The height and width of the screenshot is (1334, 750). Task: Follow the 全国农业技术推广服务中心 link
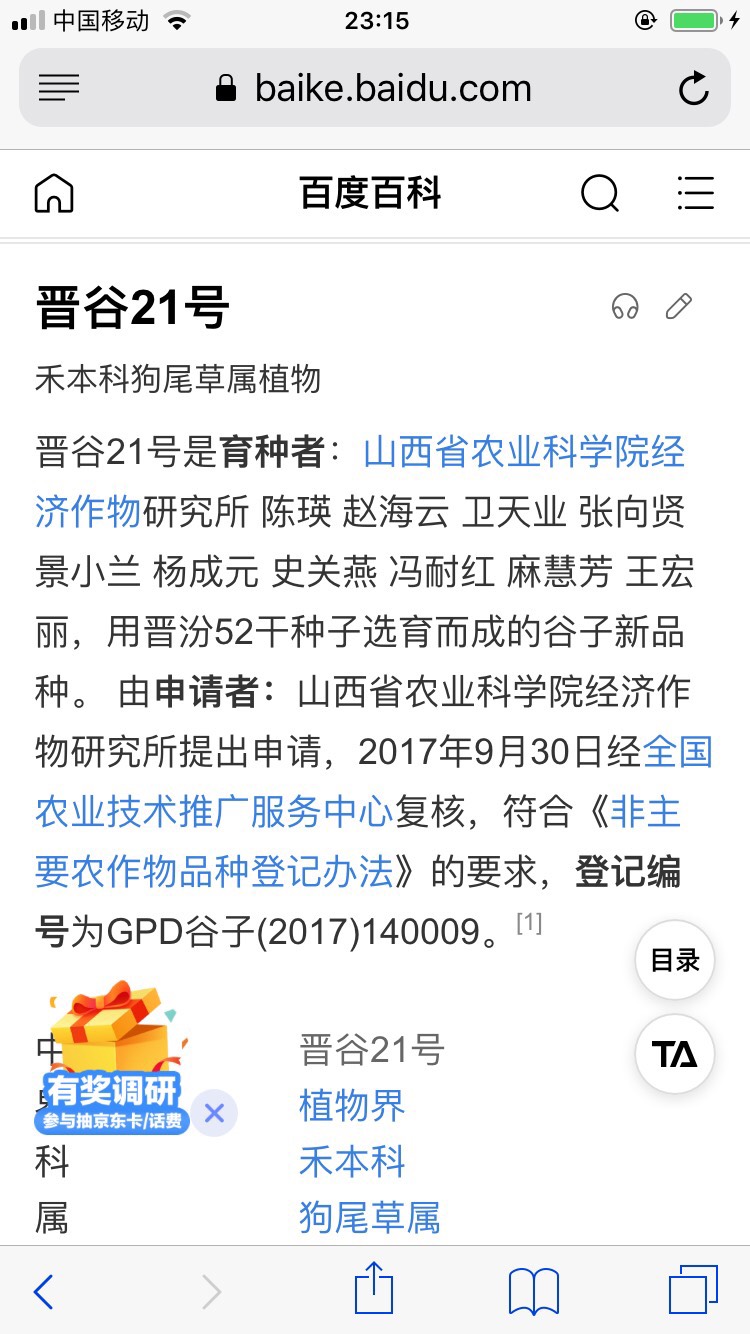(215, 812)
